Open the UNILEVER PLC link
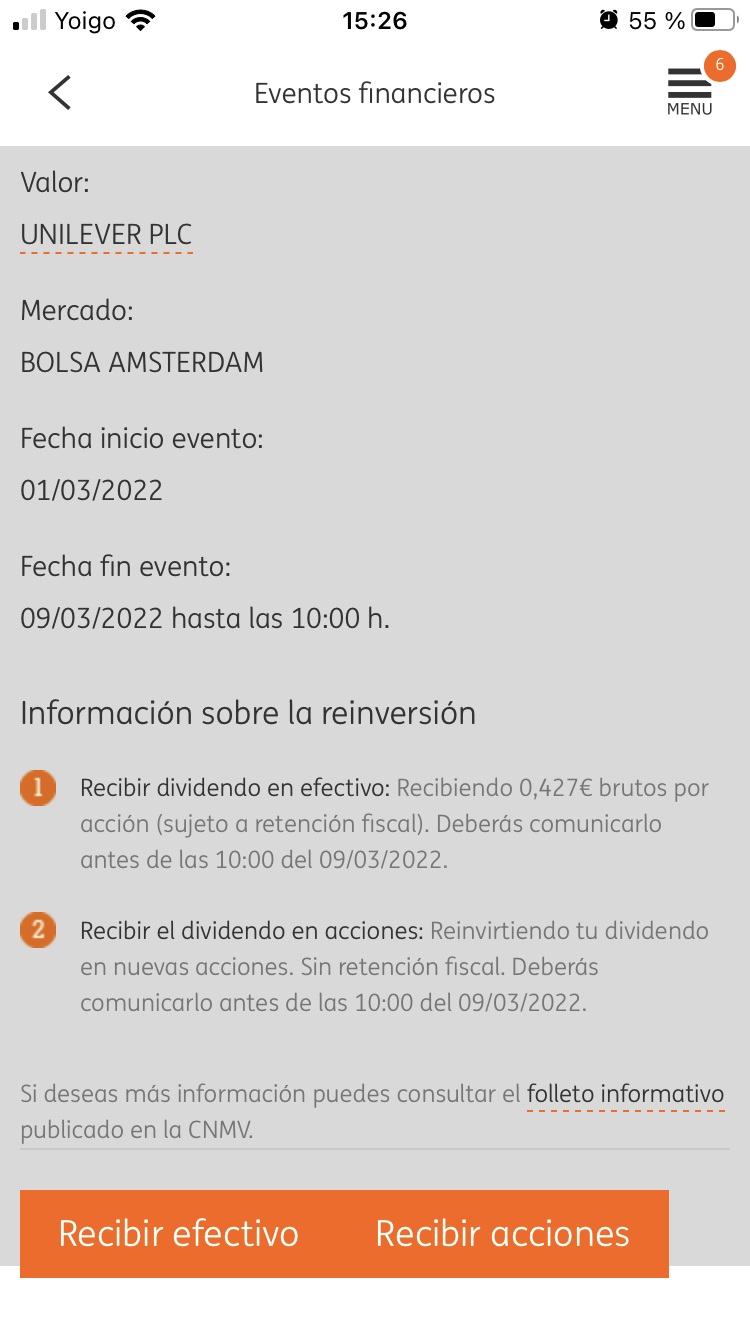This screenshot has width=750, height=1334. point(106,235)
